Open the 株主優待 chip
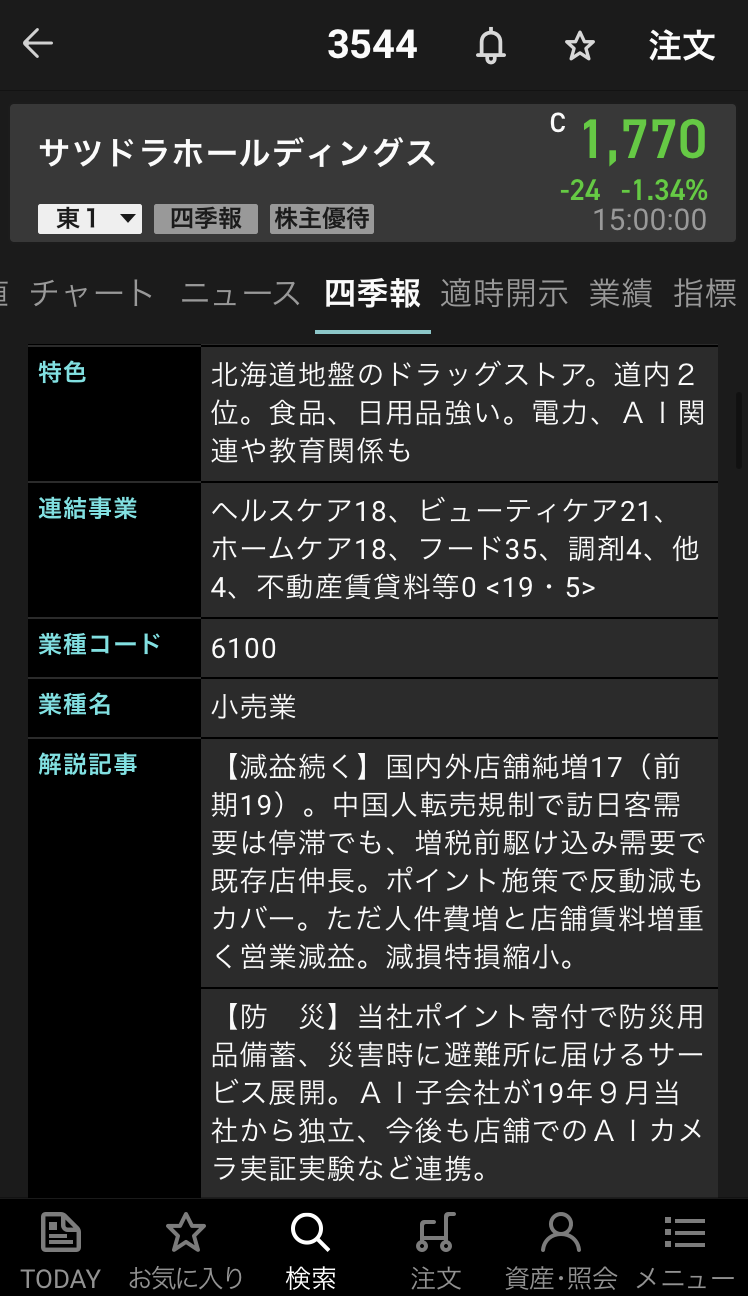748x1296 pixels. coord(322,219)
